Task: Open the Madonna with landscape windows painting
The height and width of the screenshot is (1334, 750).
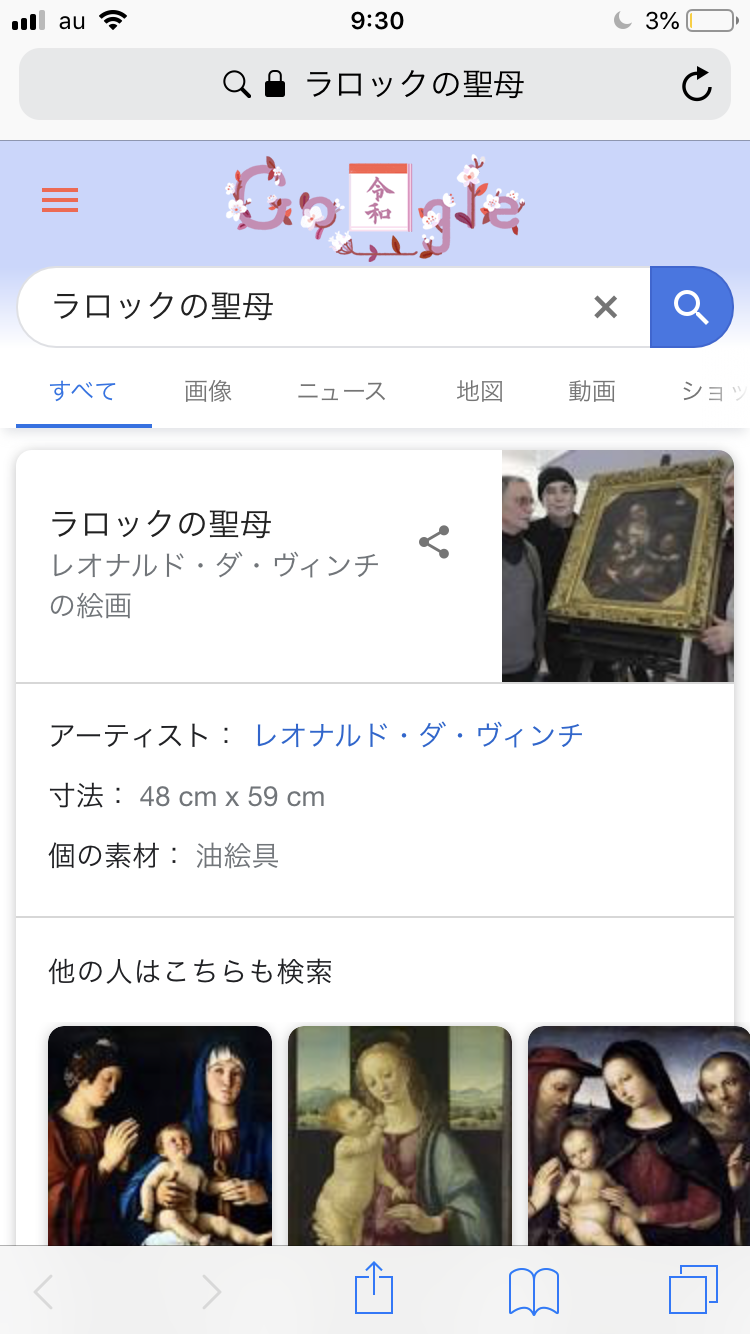Action: 400,1135
